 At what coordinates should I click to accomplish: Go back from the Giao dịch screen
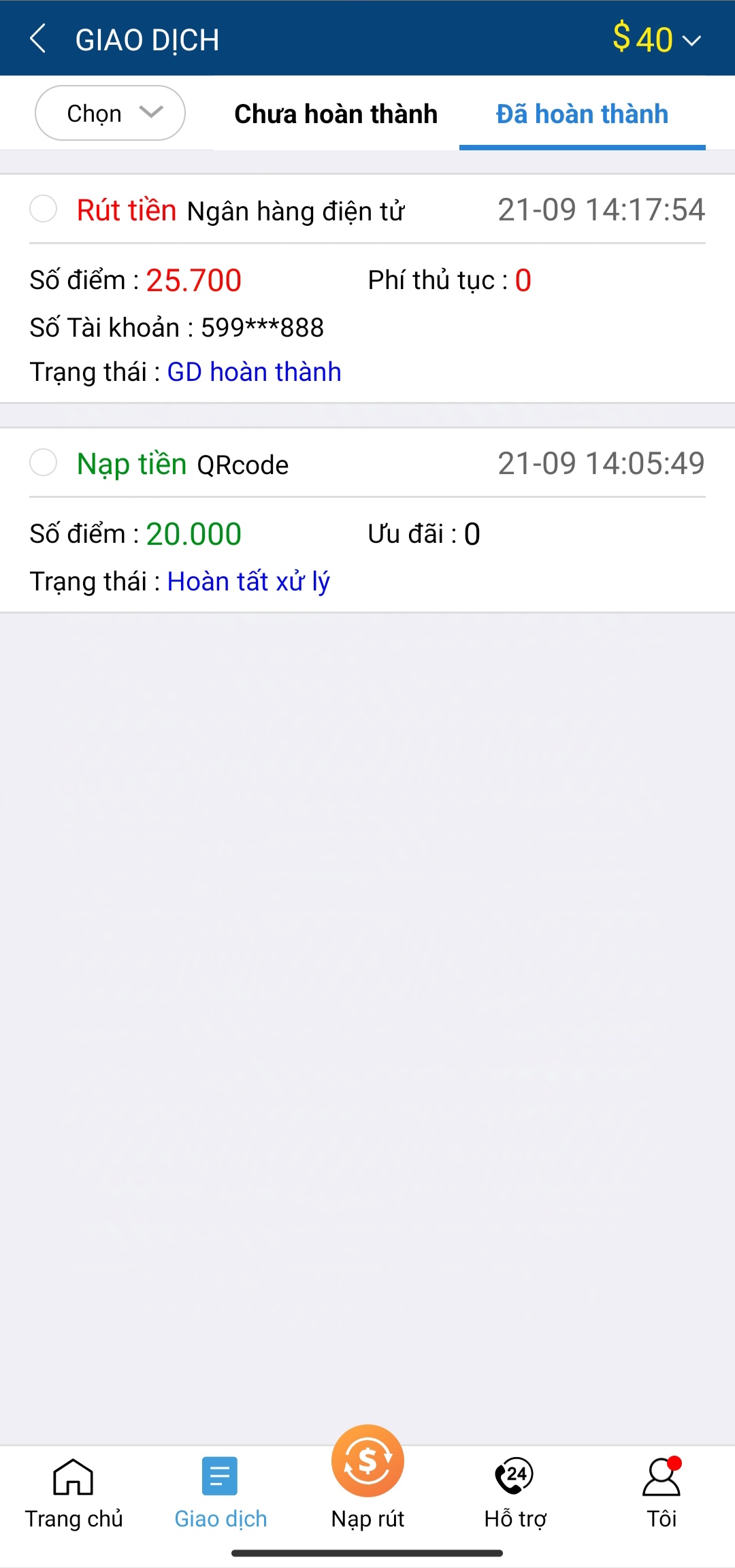pyautogui.click(x=38, y=39)
